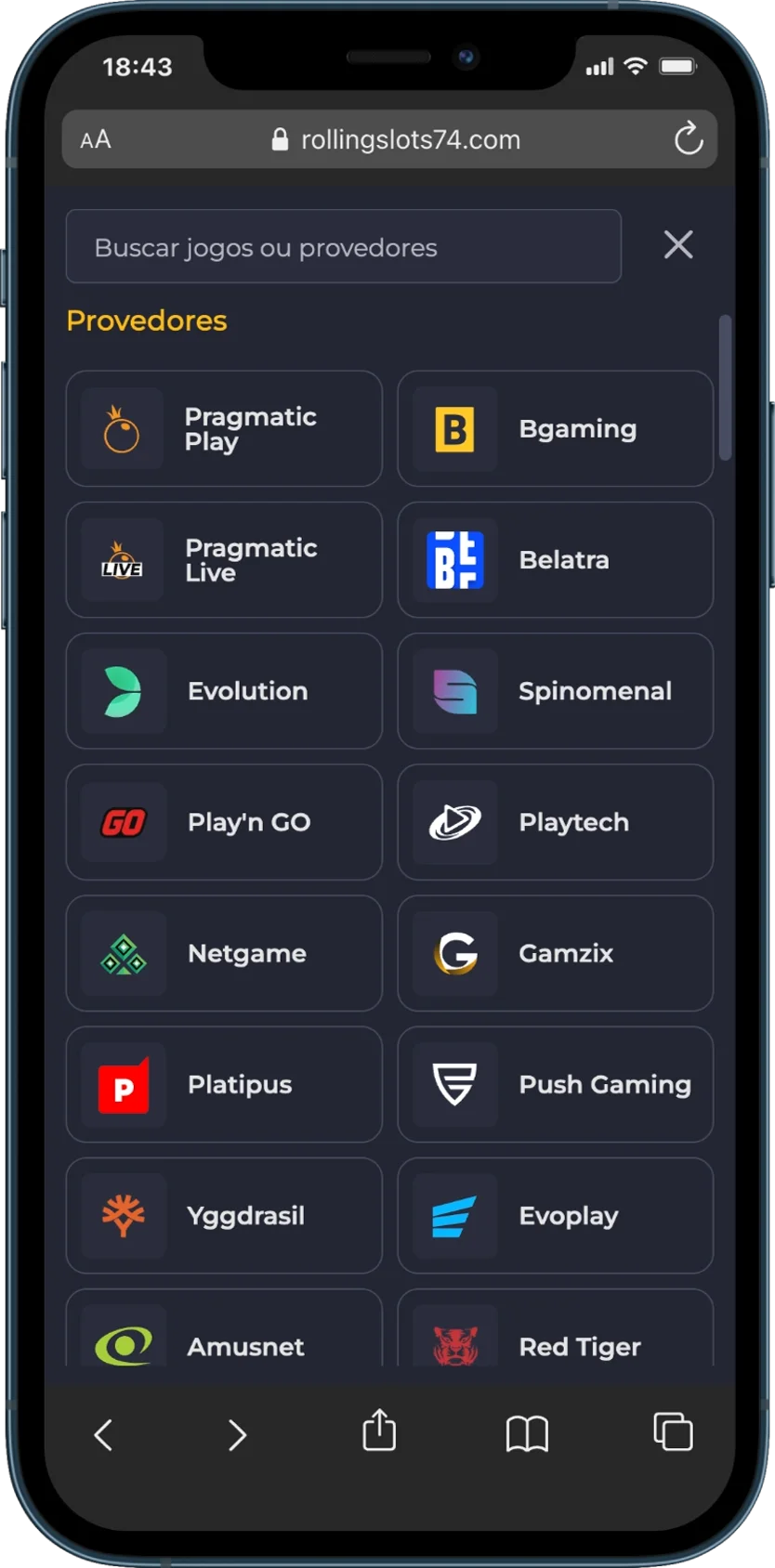Open Pragmatic Play provider
This screenshot has height=1568, width=775.
coord(224,429)
